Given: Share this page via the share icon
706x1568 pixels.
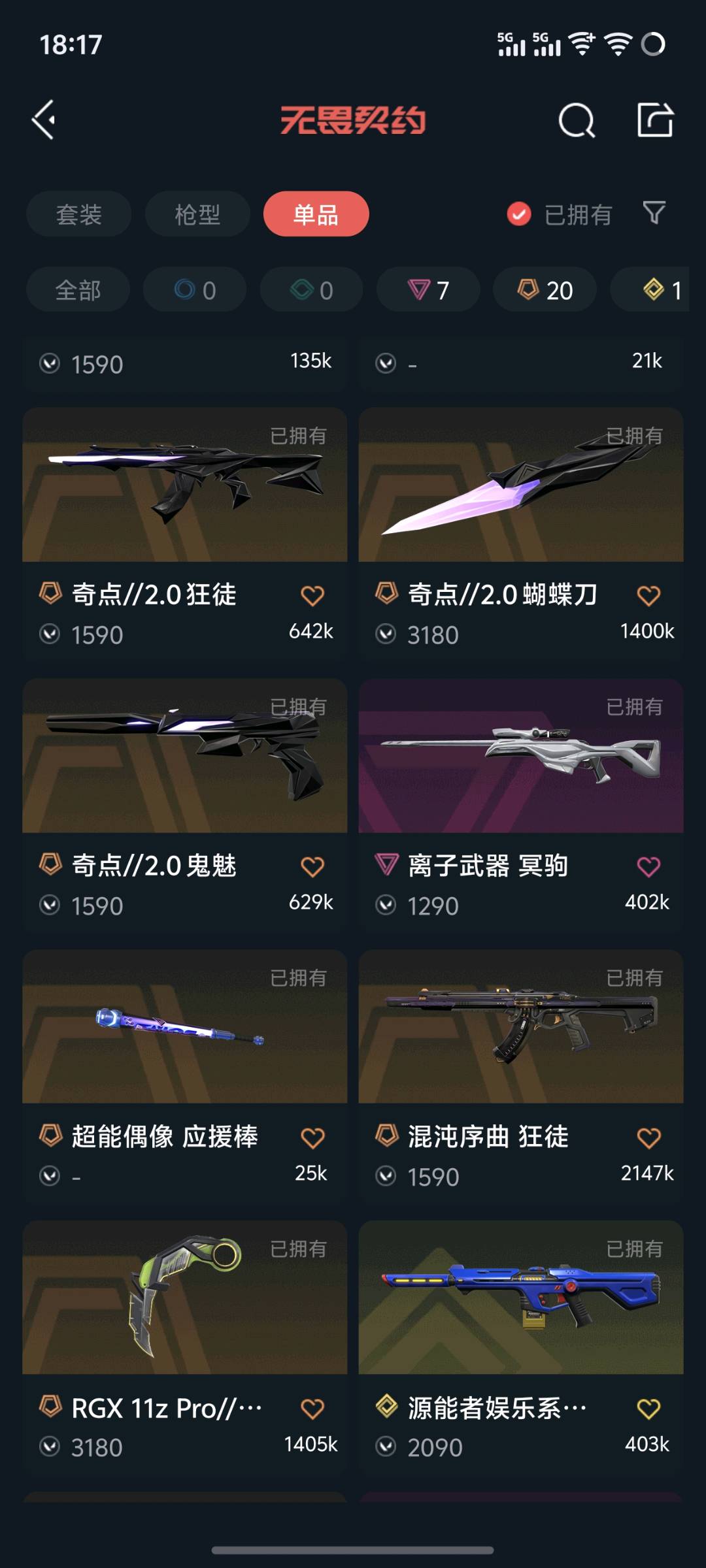Looking at the screenshot, I should pyautogui.click(x=655, y=120).
